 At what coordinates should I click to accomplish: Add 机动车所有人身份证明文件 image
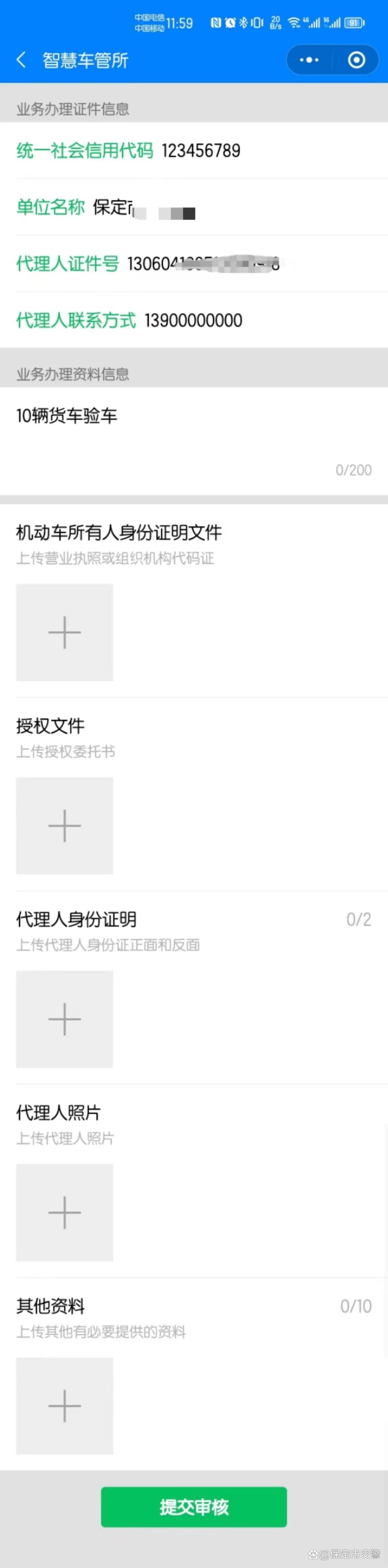[x=64, y=632]
